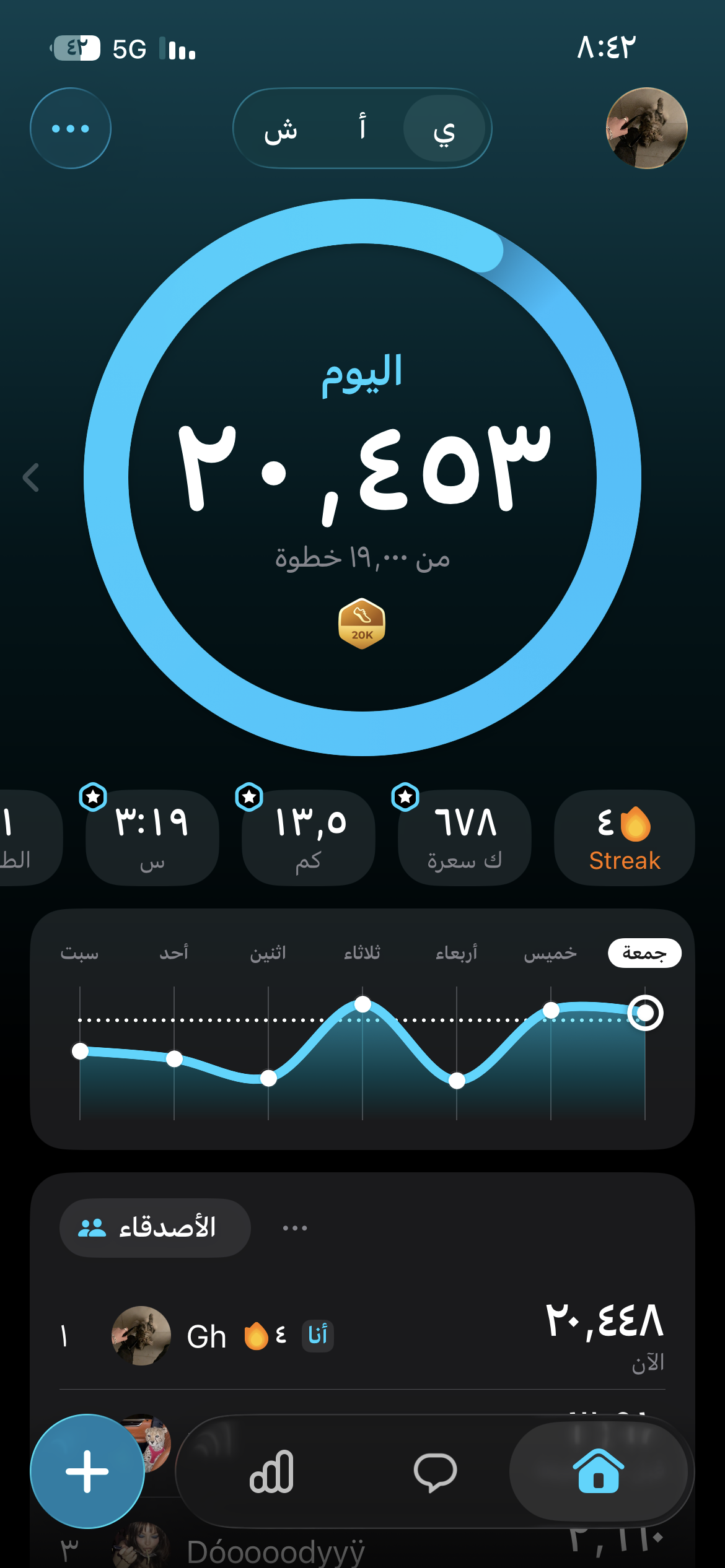This screenshot has height=1568, width=725.
Task: Open the الأصدقاء friends chip
Action: (x=155, y=1227)
